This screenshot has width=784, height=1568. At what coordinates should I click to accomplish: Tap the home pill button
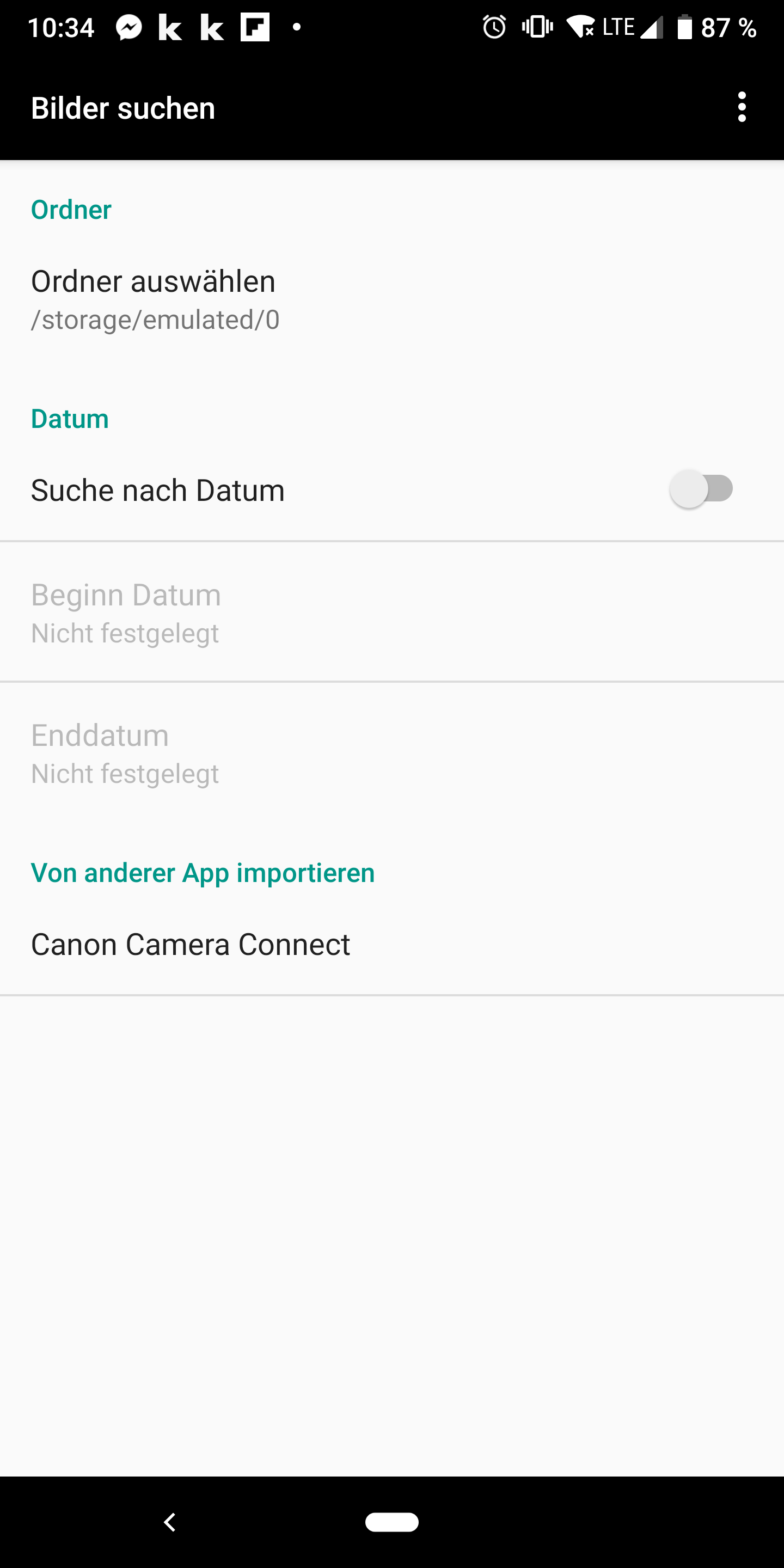[391, 1522]
